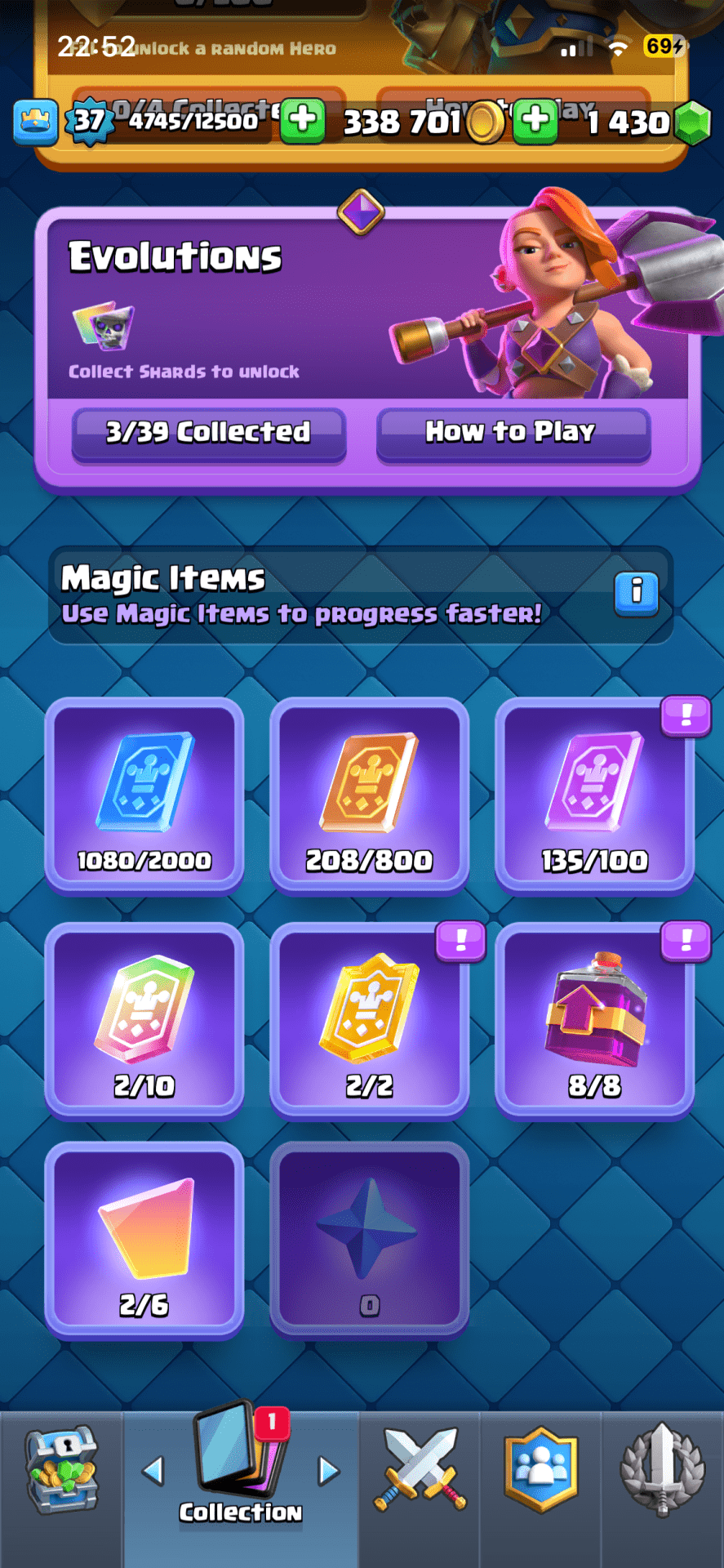Viewport: 724px width, 1568px height.
Task: Open the Clan social tab
Action: (540, 1470)
